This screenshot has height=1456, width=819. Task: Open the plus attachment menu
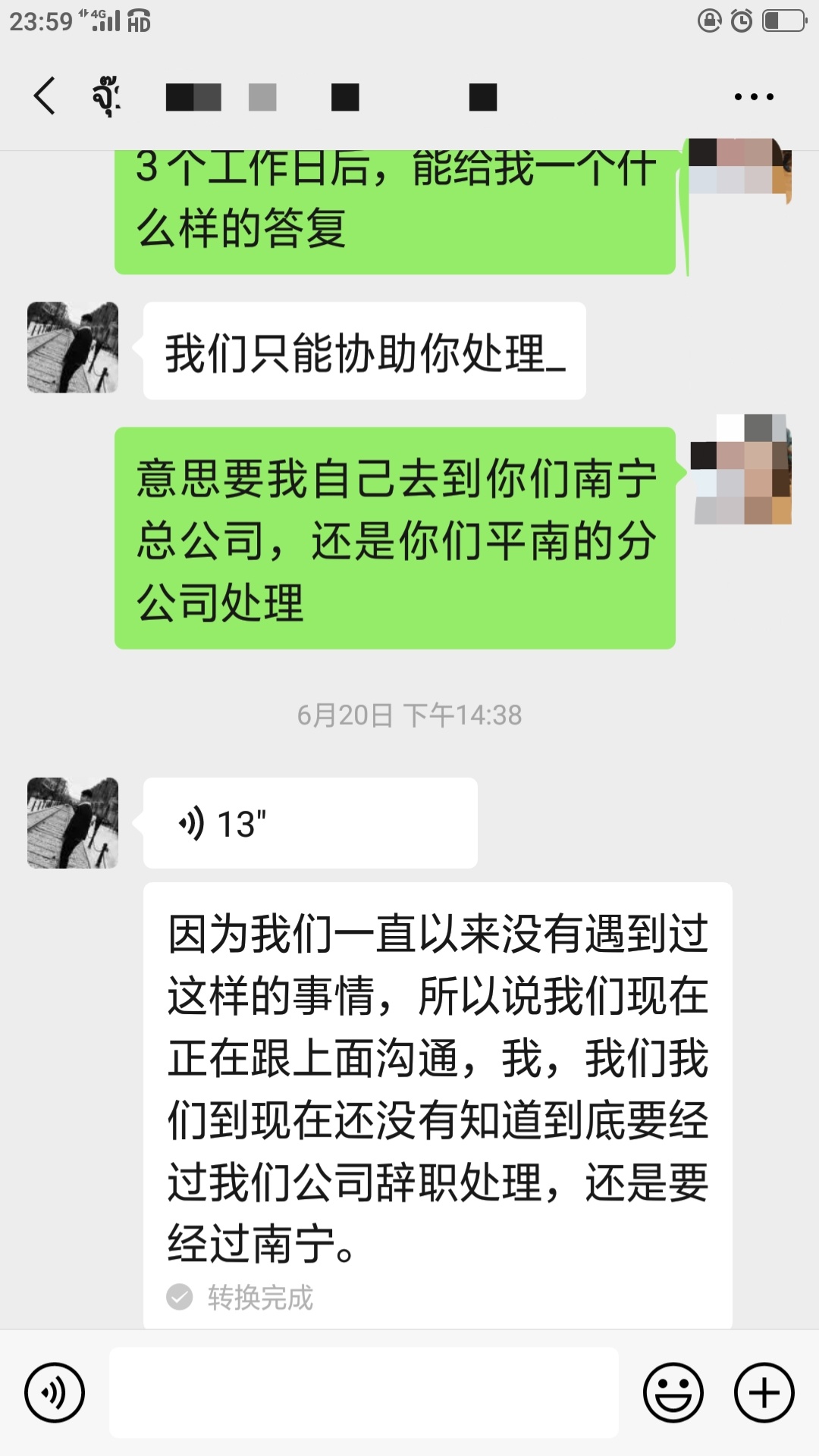[x=764, y=1392]
